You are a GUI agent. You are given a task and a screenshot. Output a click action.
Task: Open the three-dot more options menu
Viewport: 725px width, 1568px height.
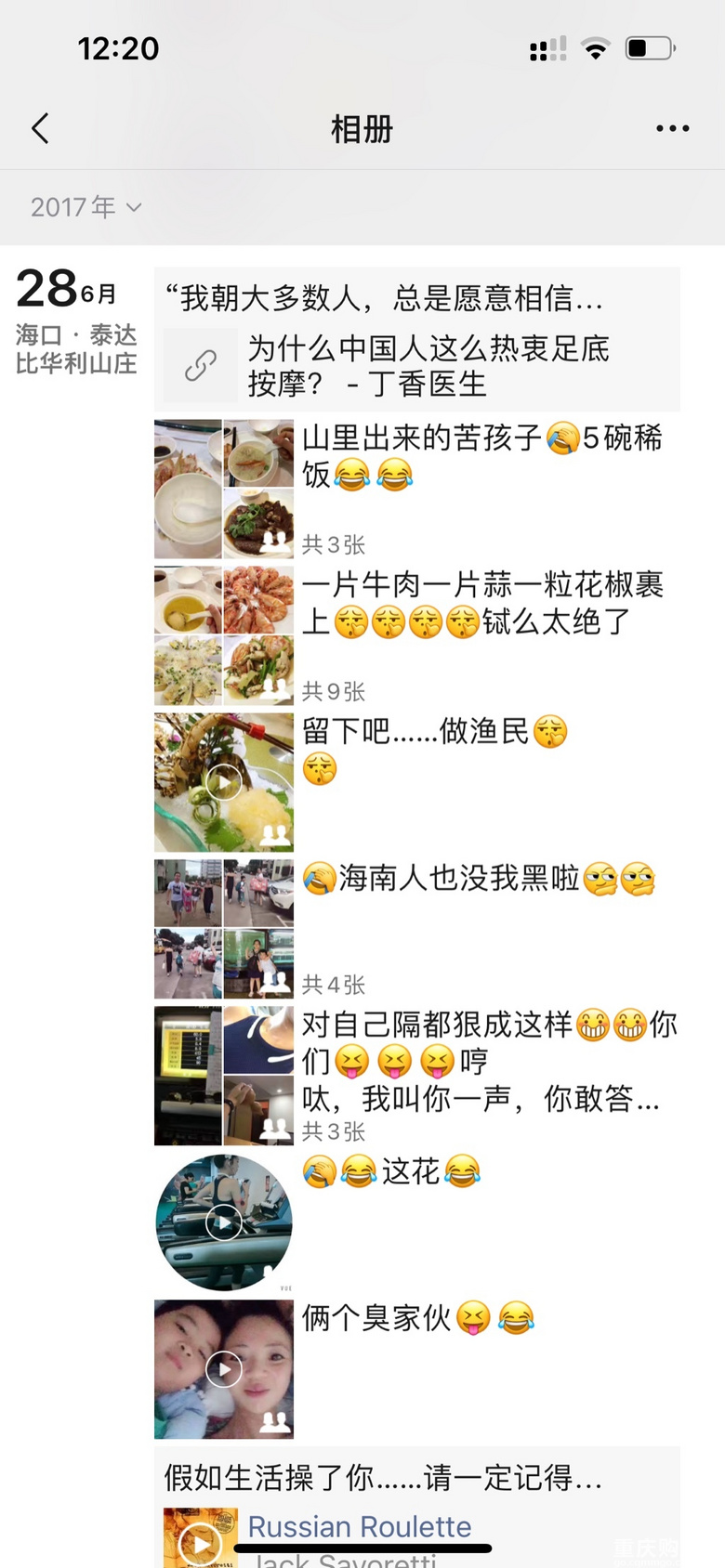coord(672,128)
